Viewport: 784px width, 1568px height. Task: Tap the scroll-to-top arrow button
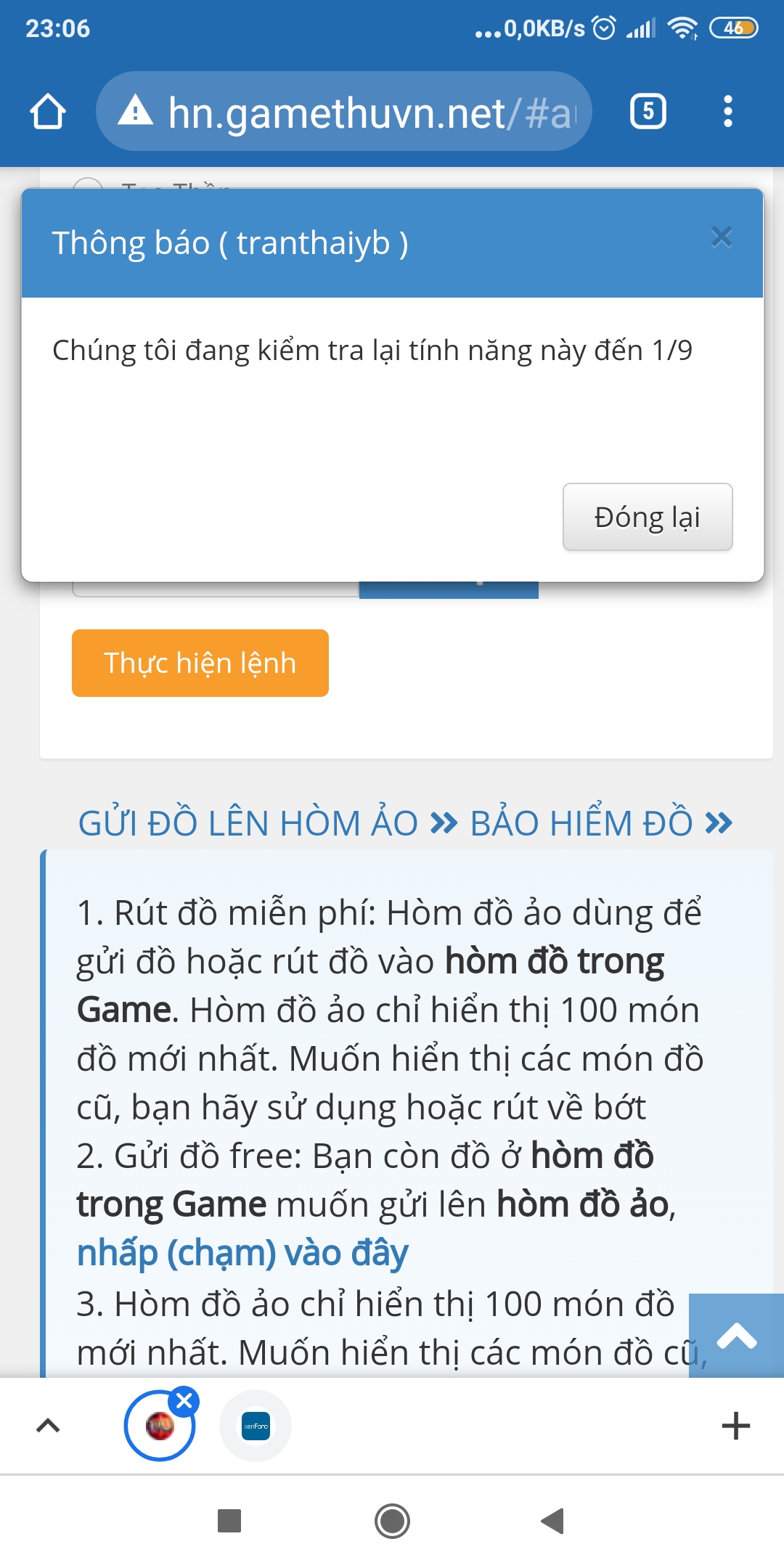coord(736,1336)
